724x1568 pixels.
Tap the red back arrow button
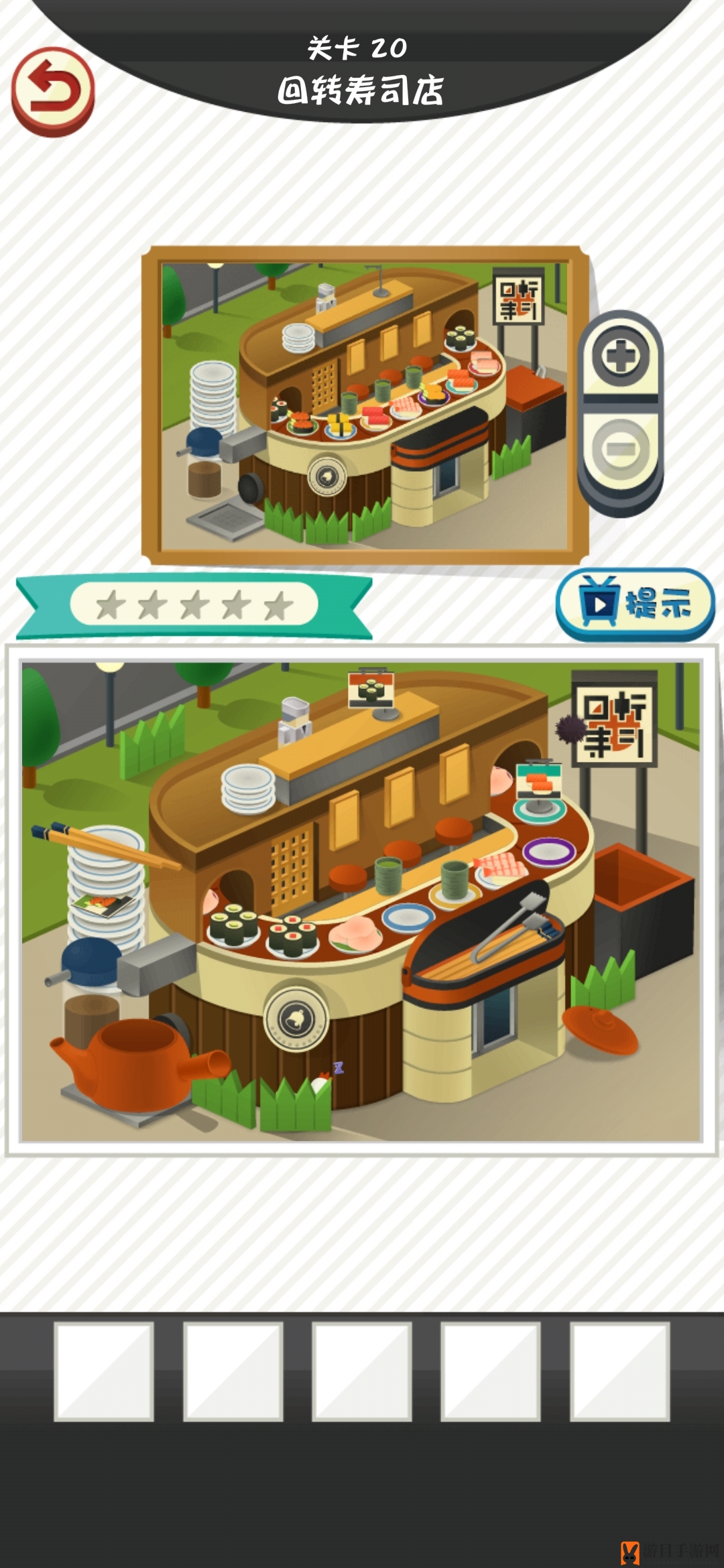(x=52, y=90)
